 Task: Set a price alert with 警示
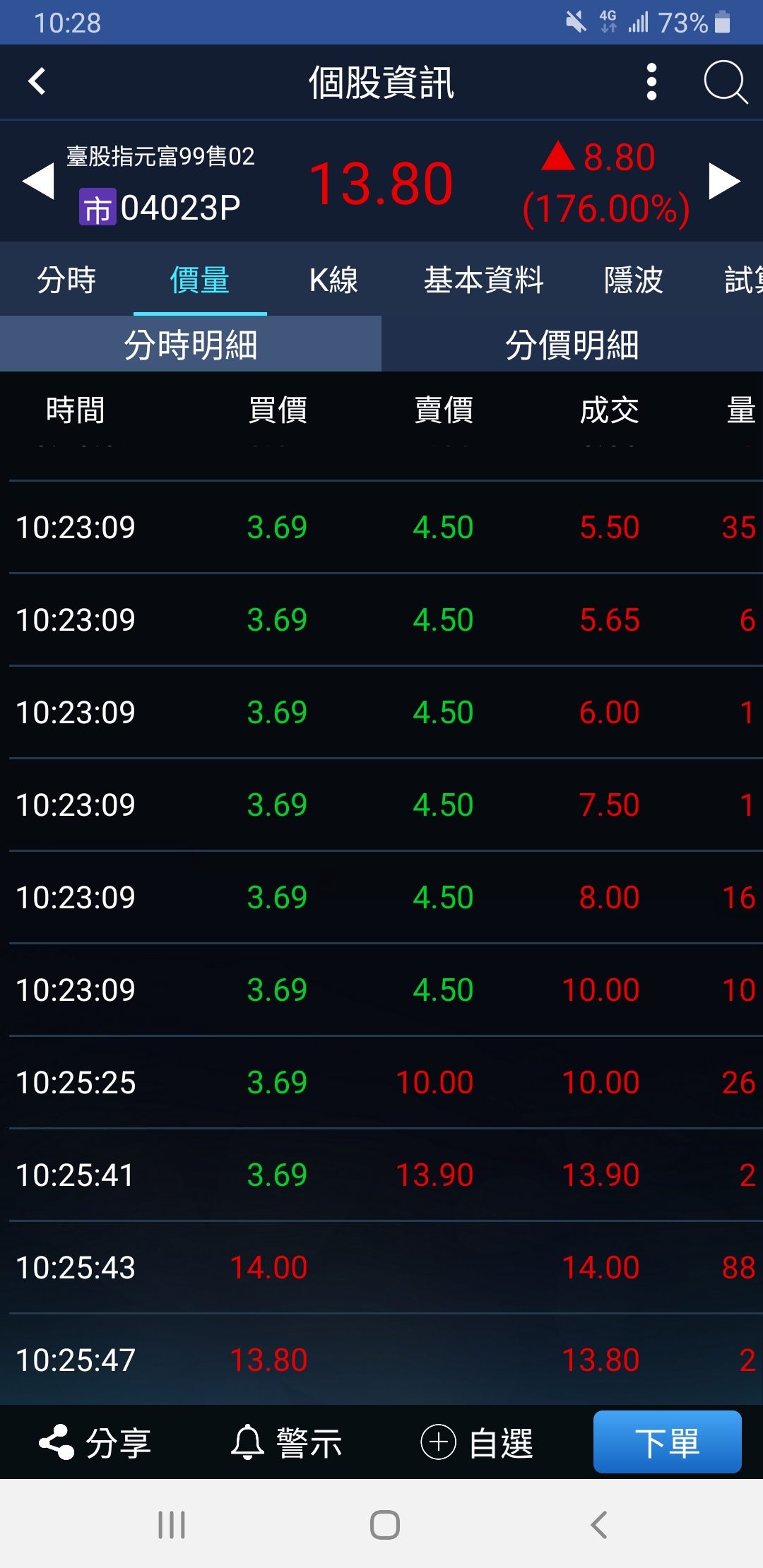pyautogui.click(x=286, y=1442)
